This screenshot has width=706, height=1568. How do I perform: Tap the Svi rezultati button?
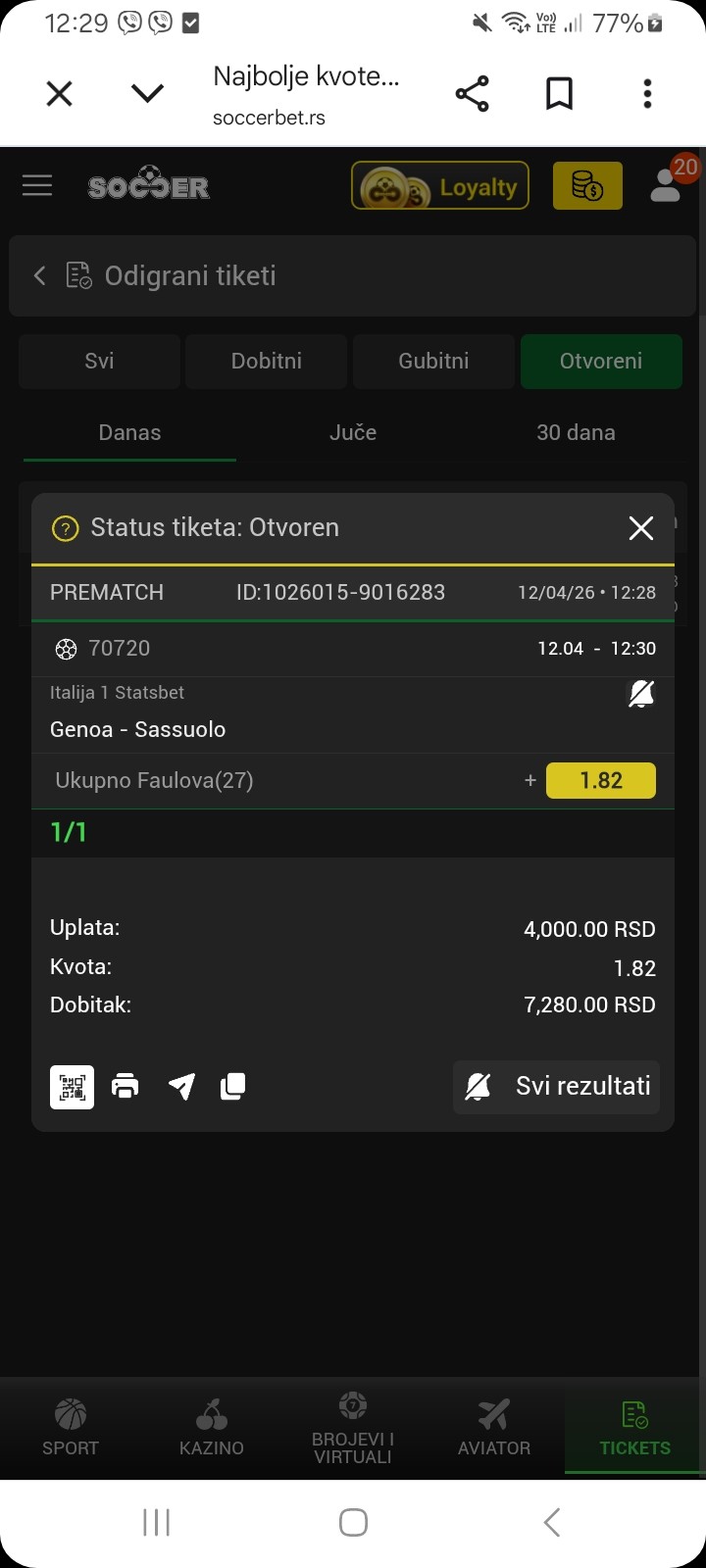[x=556, y=1086]
